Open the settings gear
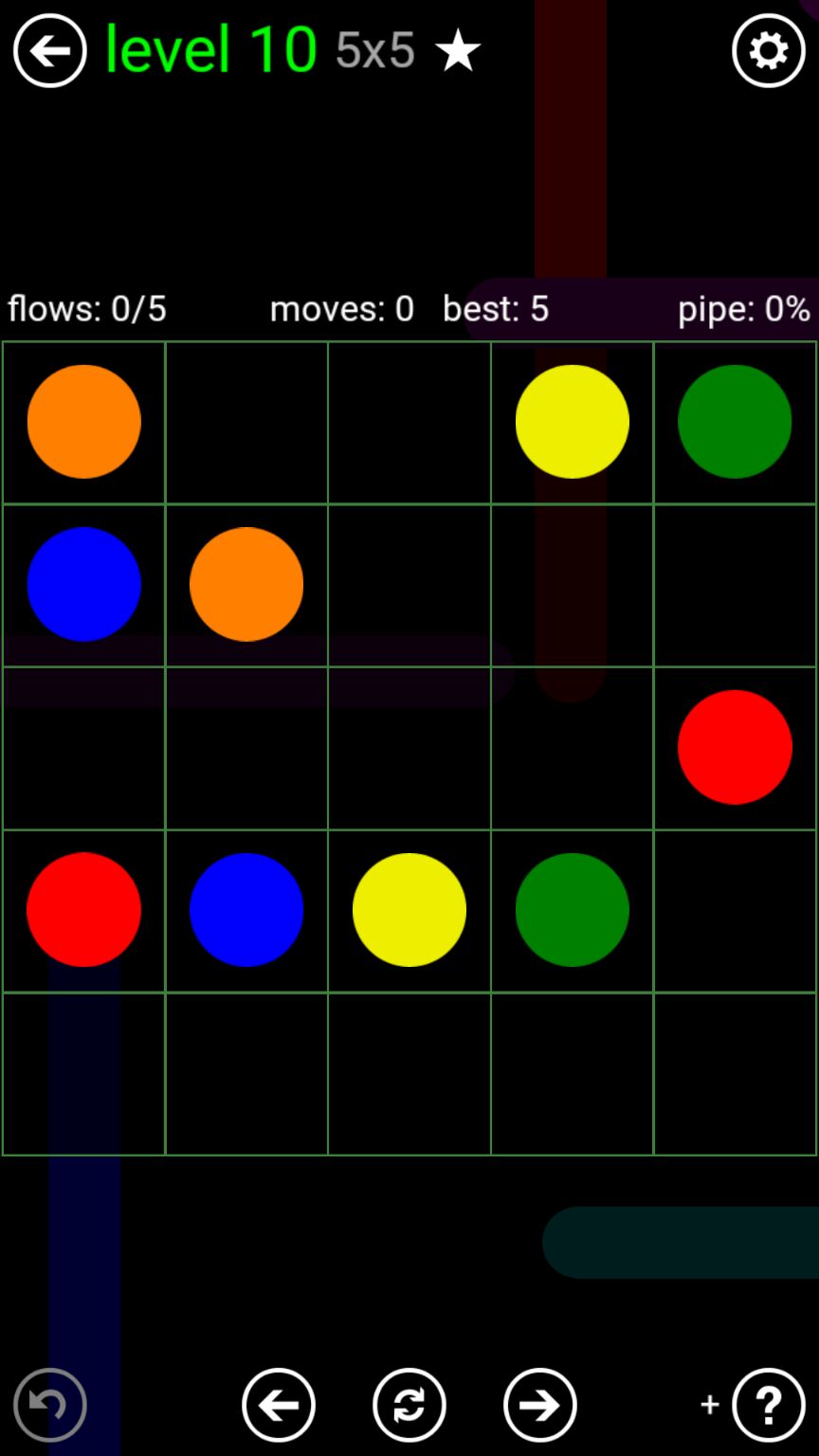Viewport: 819px width, 1456px height. click(x=768, y=50)
